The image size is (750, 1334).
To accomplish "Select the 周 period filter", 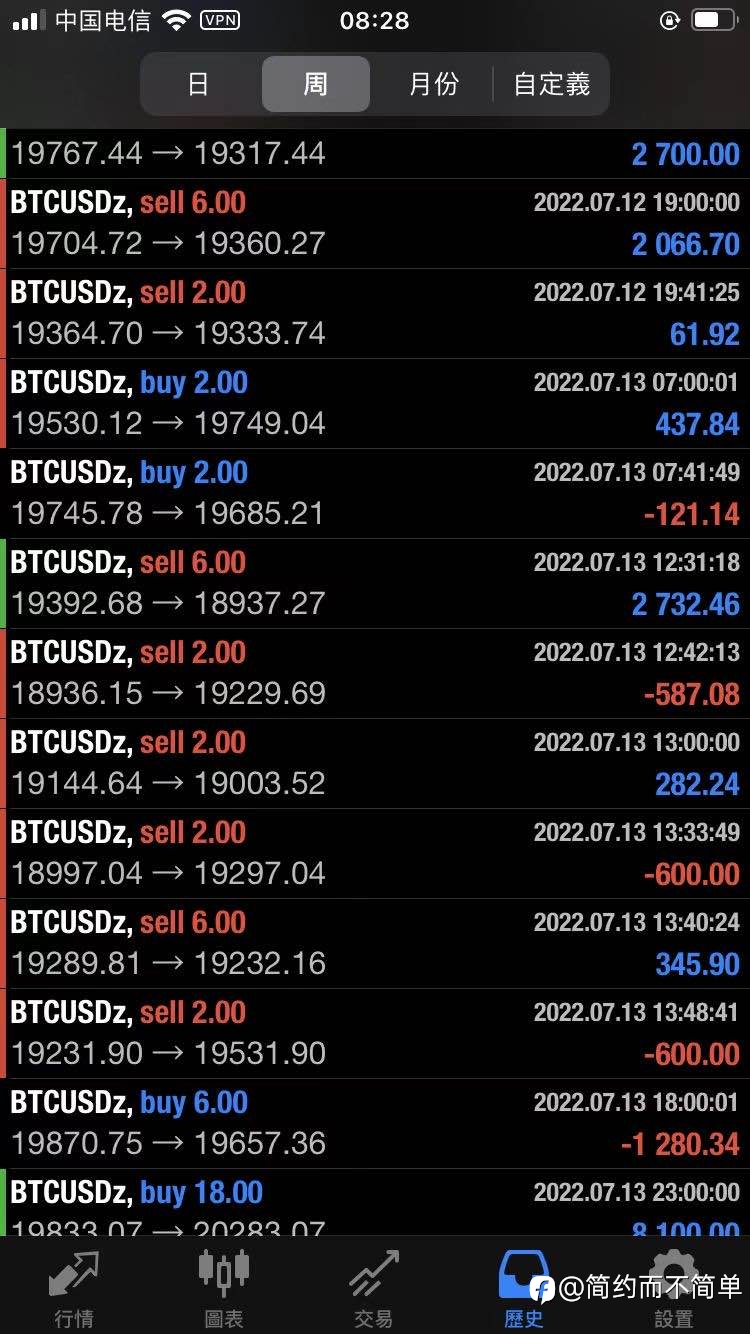I will (316, 84).
